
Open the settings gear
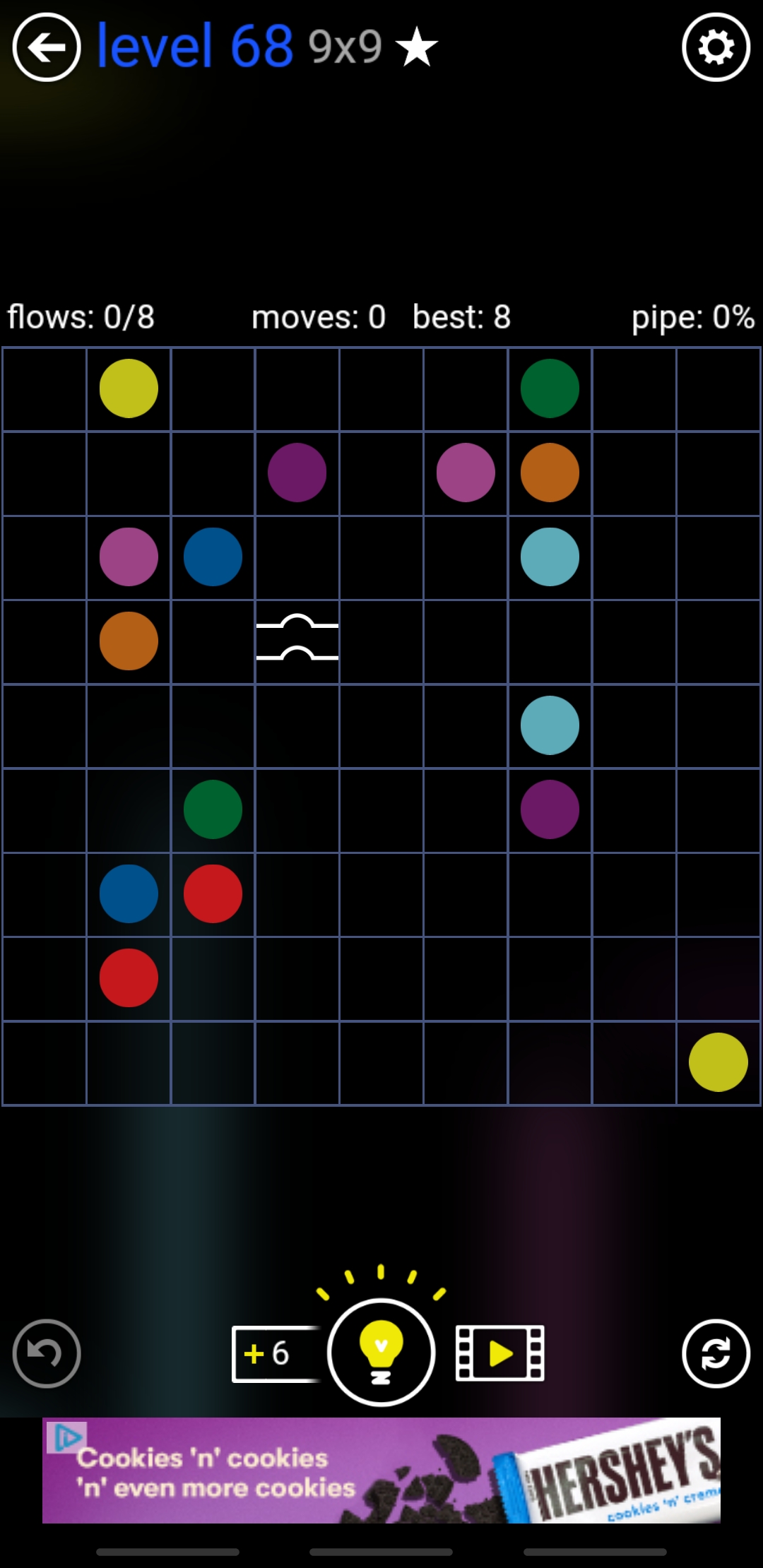tap(716, 48)
